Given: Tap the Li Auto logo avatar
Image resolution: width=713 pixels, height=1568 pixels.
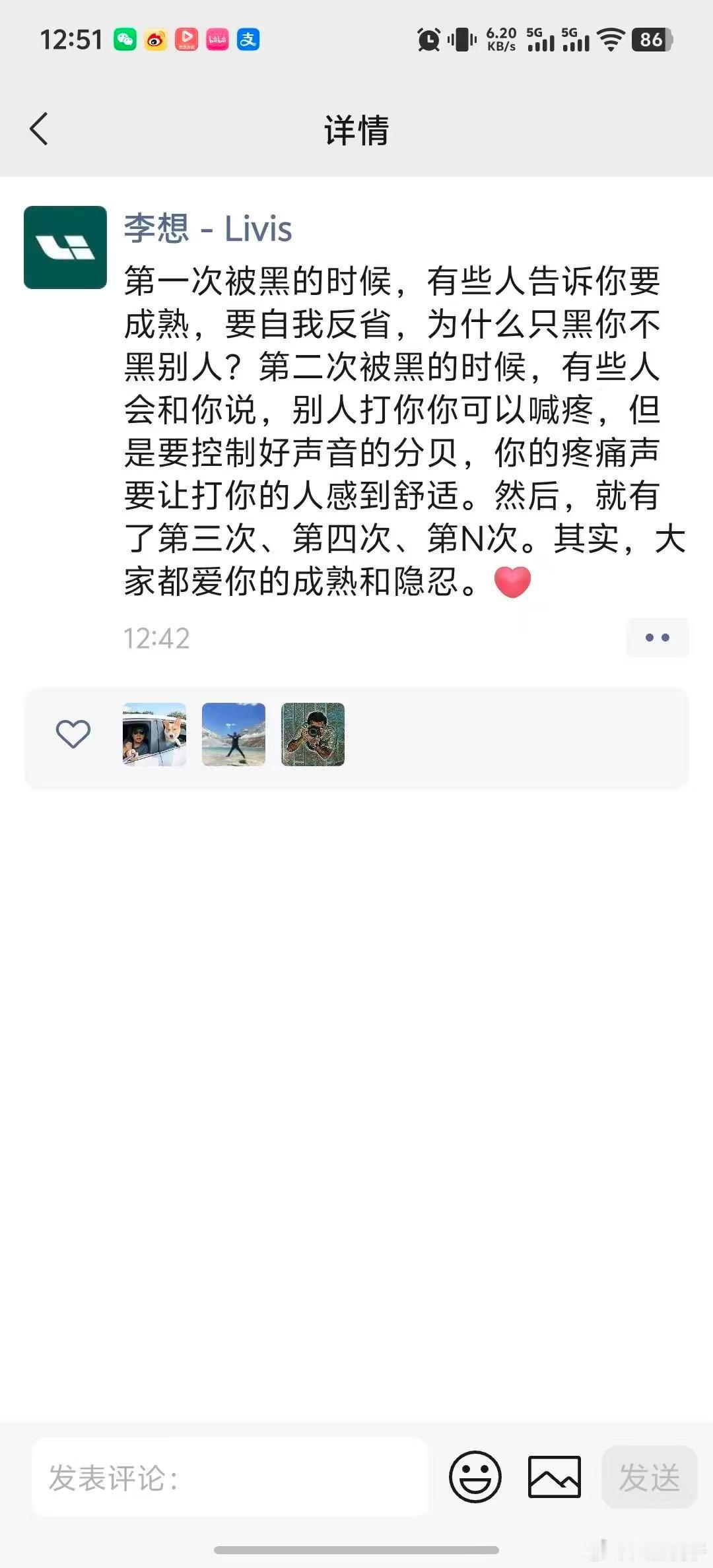Looking at the screenshot, I should point(65,247).
